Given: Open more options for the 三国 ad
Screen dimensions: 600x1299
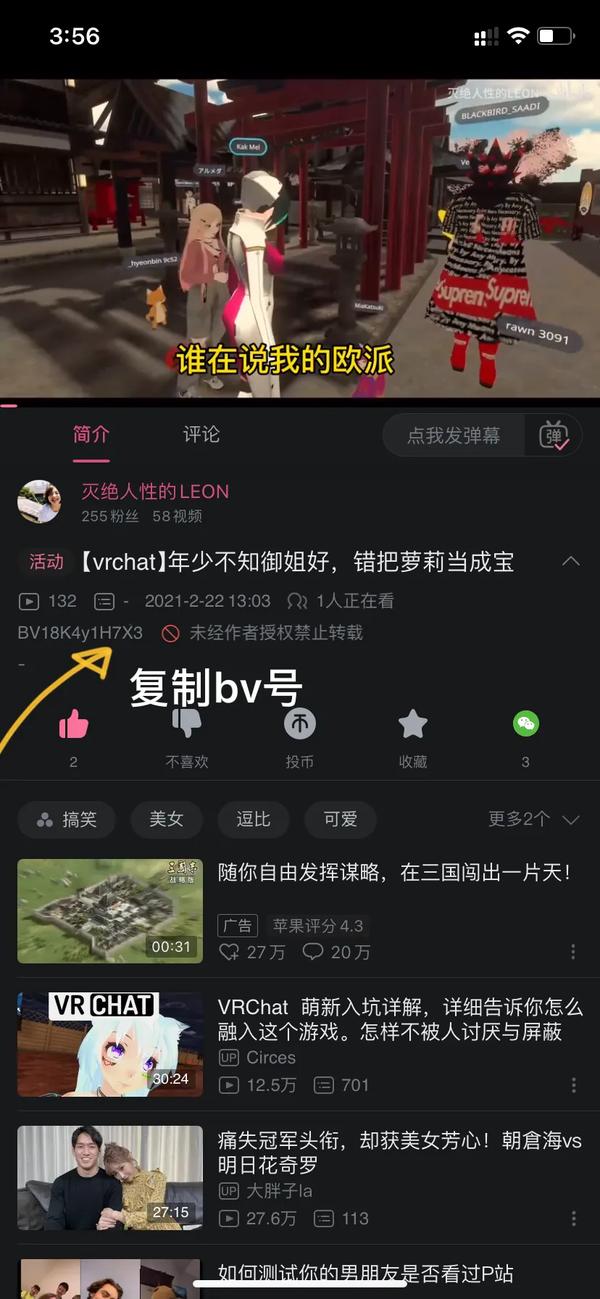Looking at the screenshot, I should pyautogui.click(x=573, y=952).
